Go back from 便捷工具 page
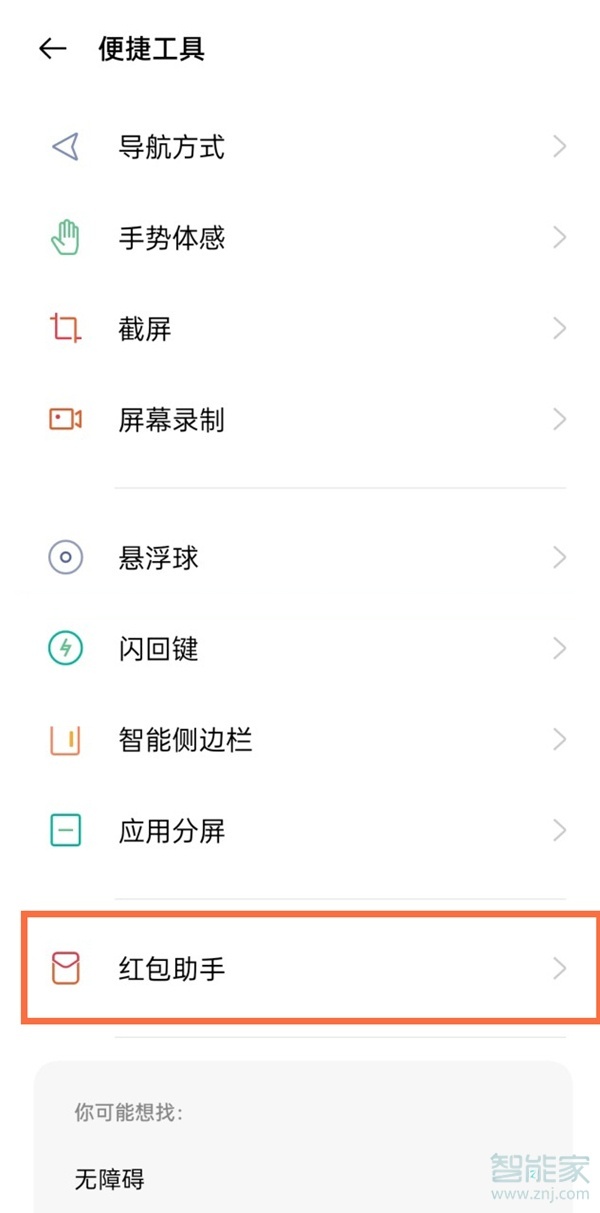This screenshot has width=600, height=1213. coord(52,49)
